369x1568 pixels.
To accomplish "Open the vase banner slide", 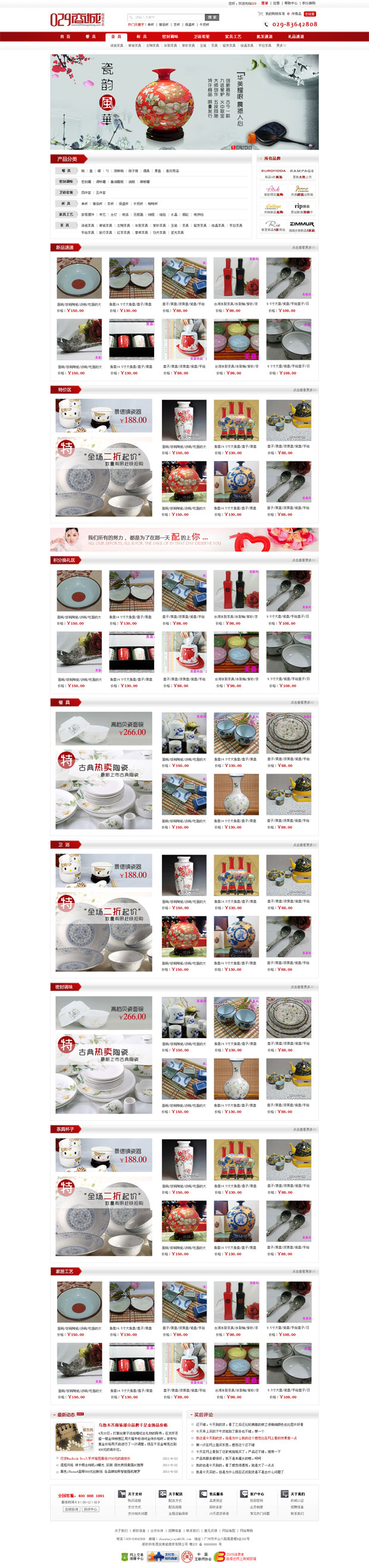I will (184, 102).
